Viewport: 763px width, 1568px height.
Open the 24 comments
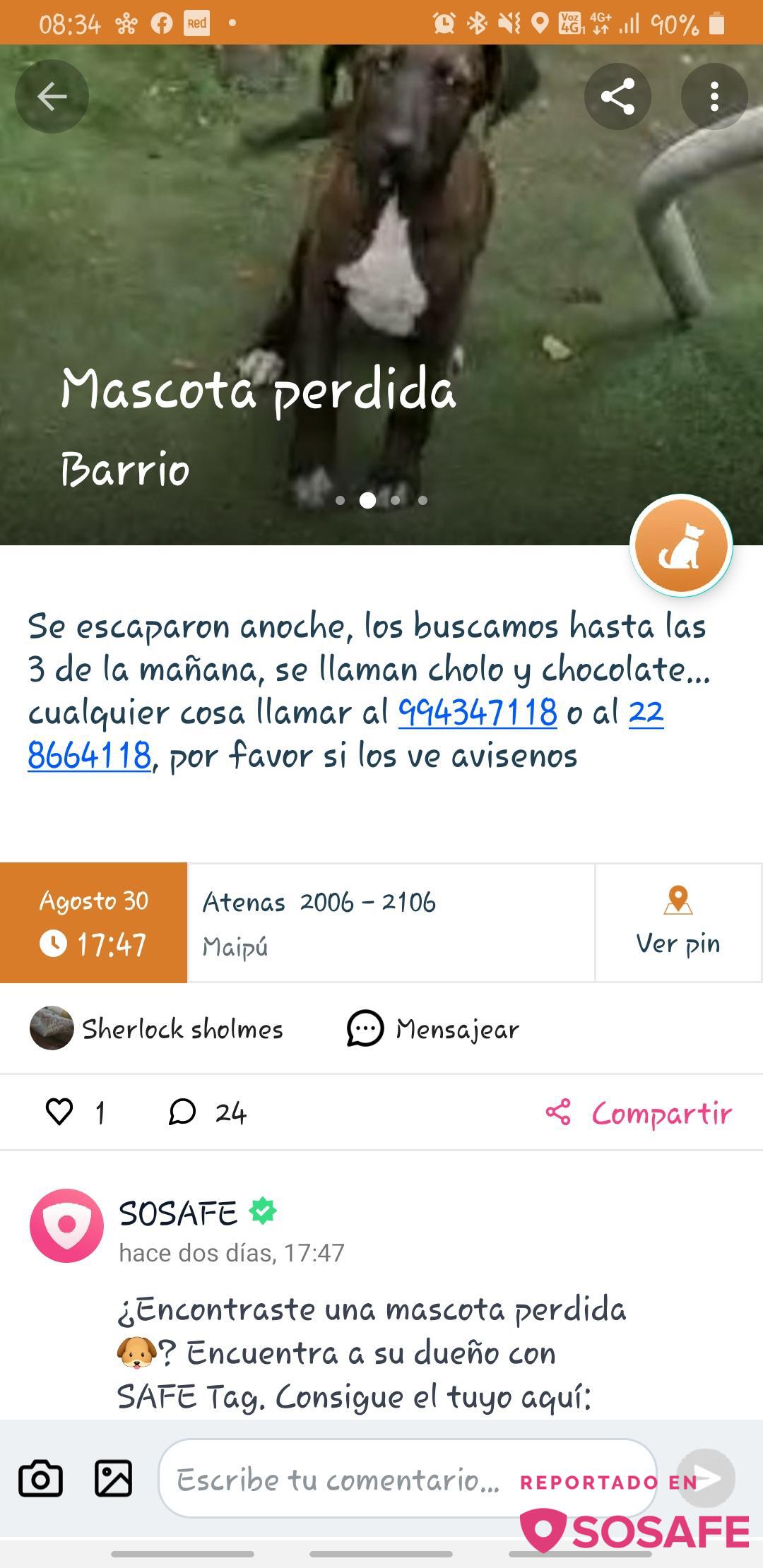click(206, 1112)
